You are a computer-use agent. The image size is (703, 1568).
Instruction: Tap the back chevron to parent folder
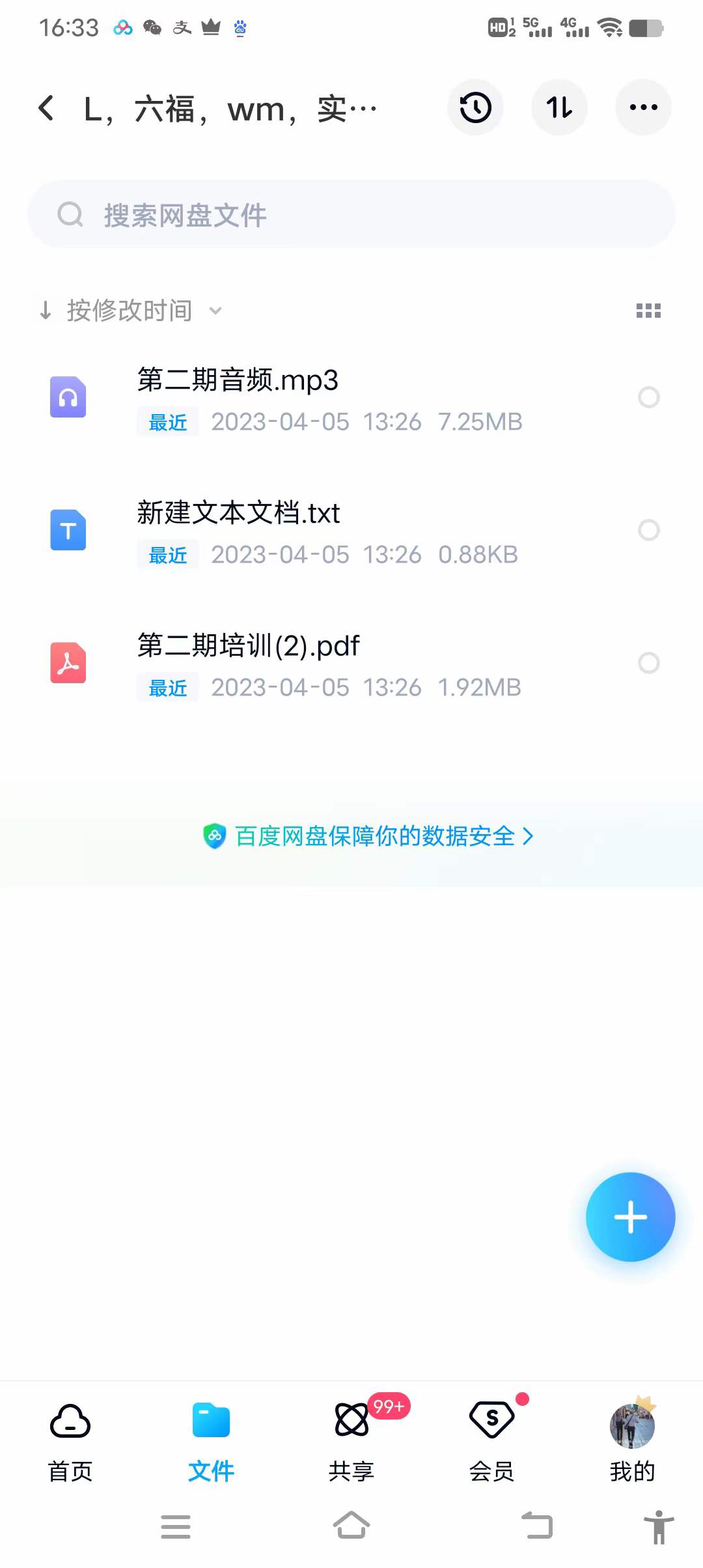click(46, 107)
